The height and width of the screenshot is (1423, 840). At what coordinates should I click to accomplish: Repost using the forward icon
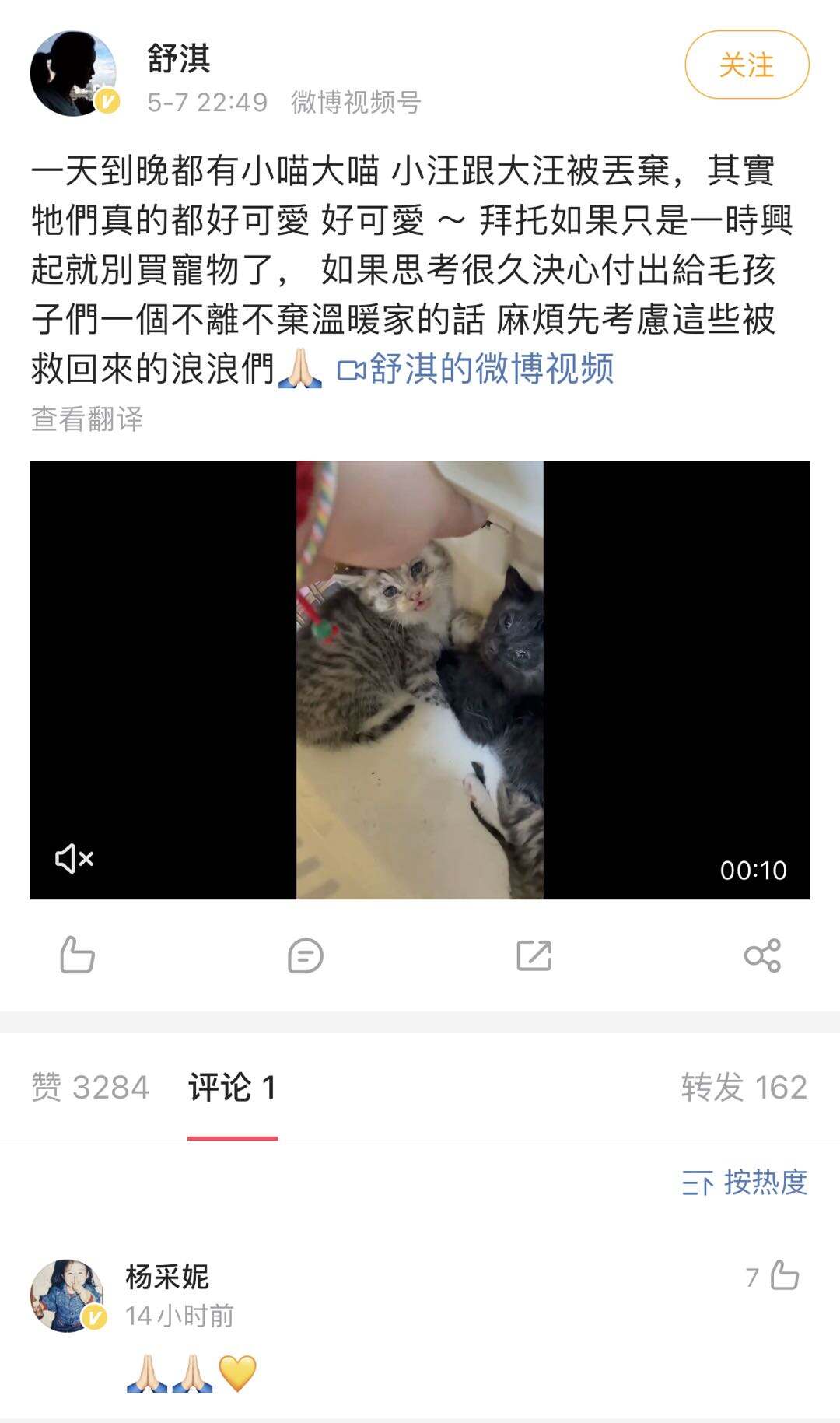coord(534,955)
